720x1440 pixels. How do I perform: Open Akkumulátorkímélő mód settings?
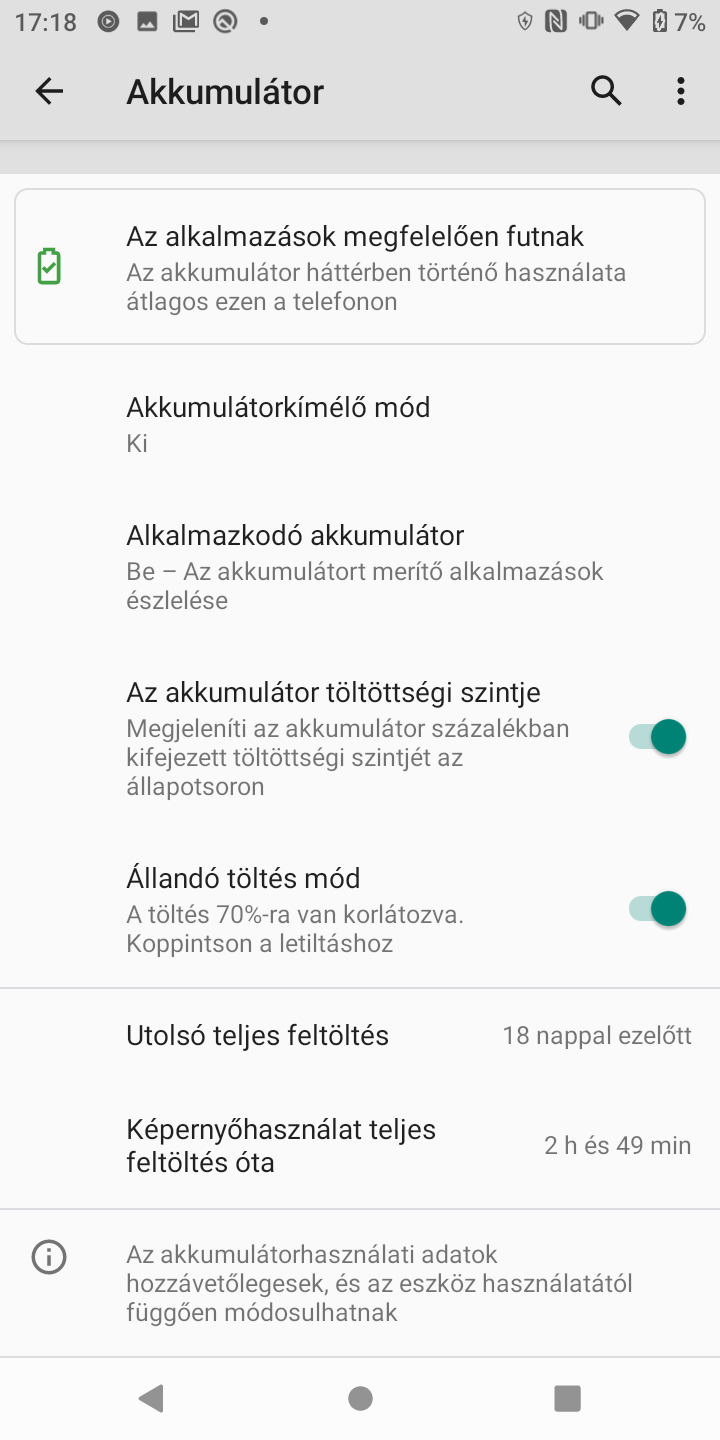pos(360,424)
